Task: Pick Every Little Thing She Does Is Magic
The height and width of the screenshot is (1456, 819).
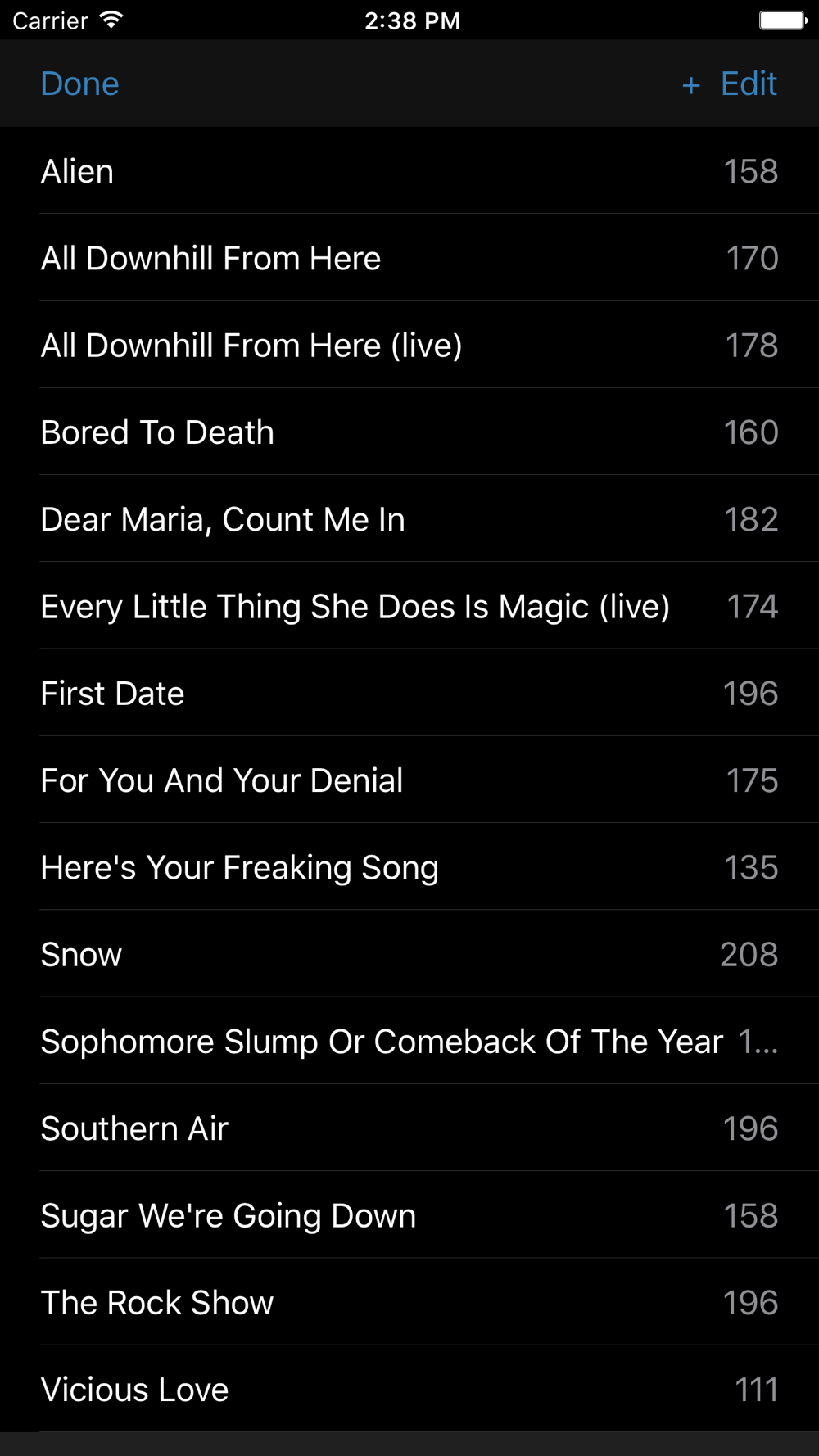Action: click(x=409, y=606)
